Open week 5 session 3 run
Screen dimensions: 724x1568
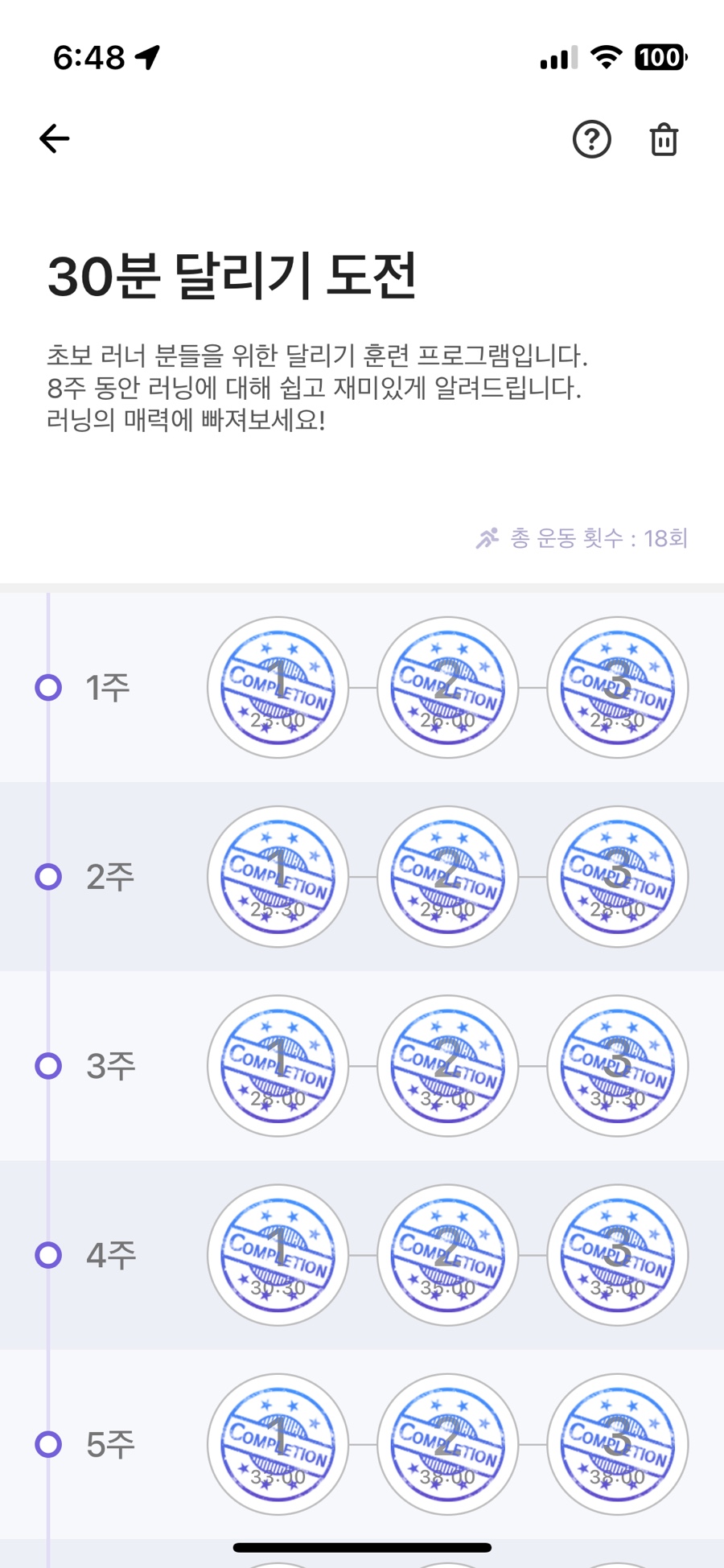(x=617, y=1444)
